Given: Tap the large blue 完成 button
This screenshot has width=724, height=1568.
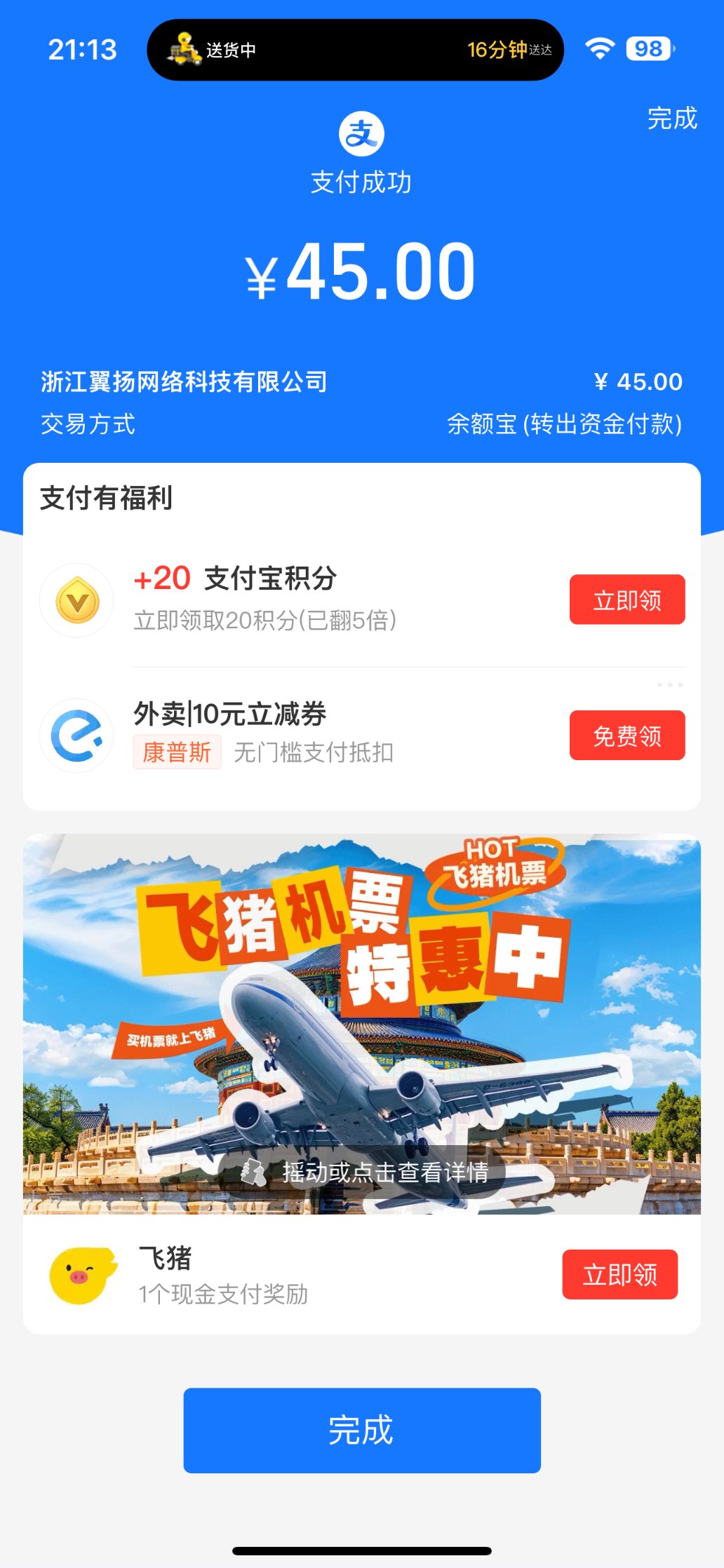Looking at the screenshot, I should (x=361, y=1430).
